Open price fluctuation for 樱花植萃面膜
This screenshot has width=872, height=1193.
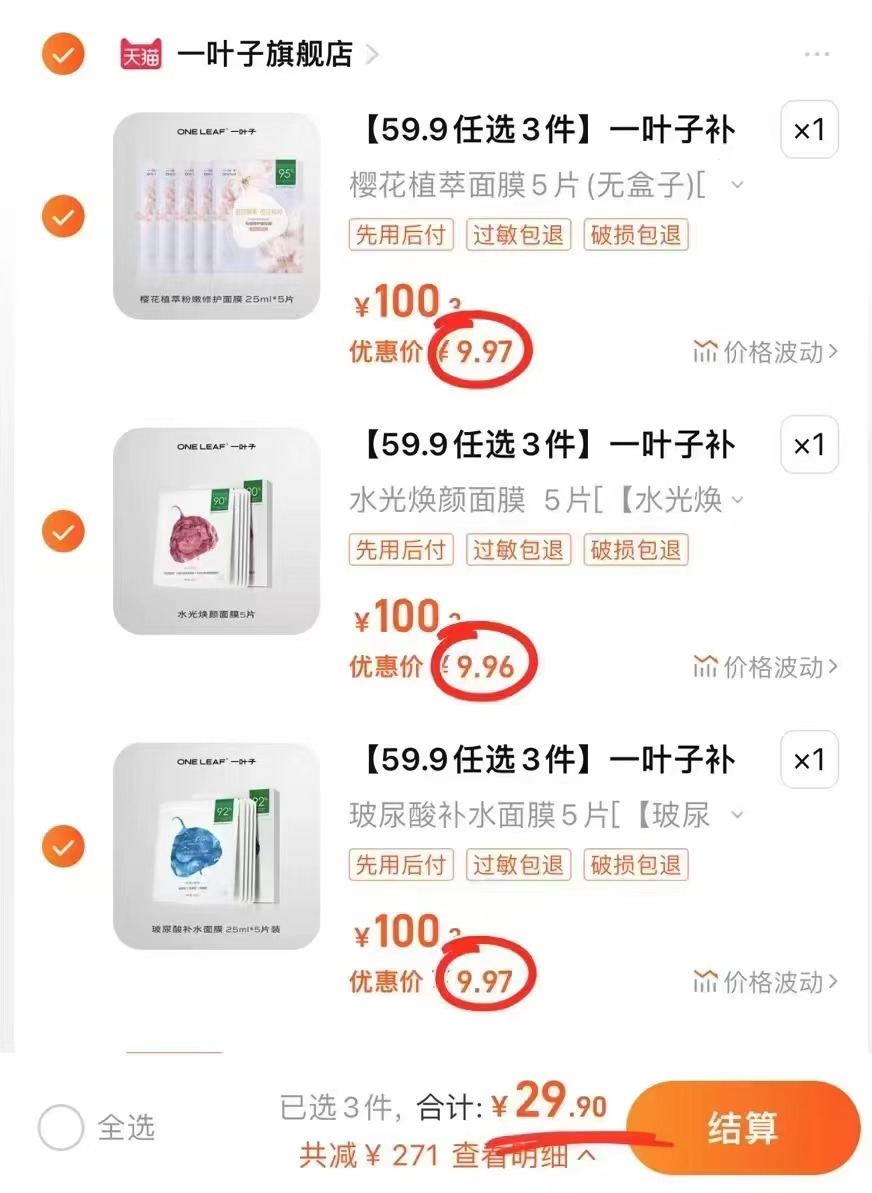[x=764, y=353]
